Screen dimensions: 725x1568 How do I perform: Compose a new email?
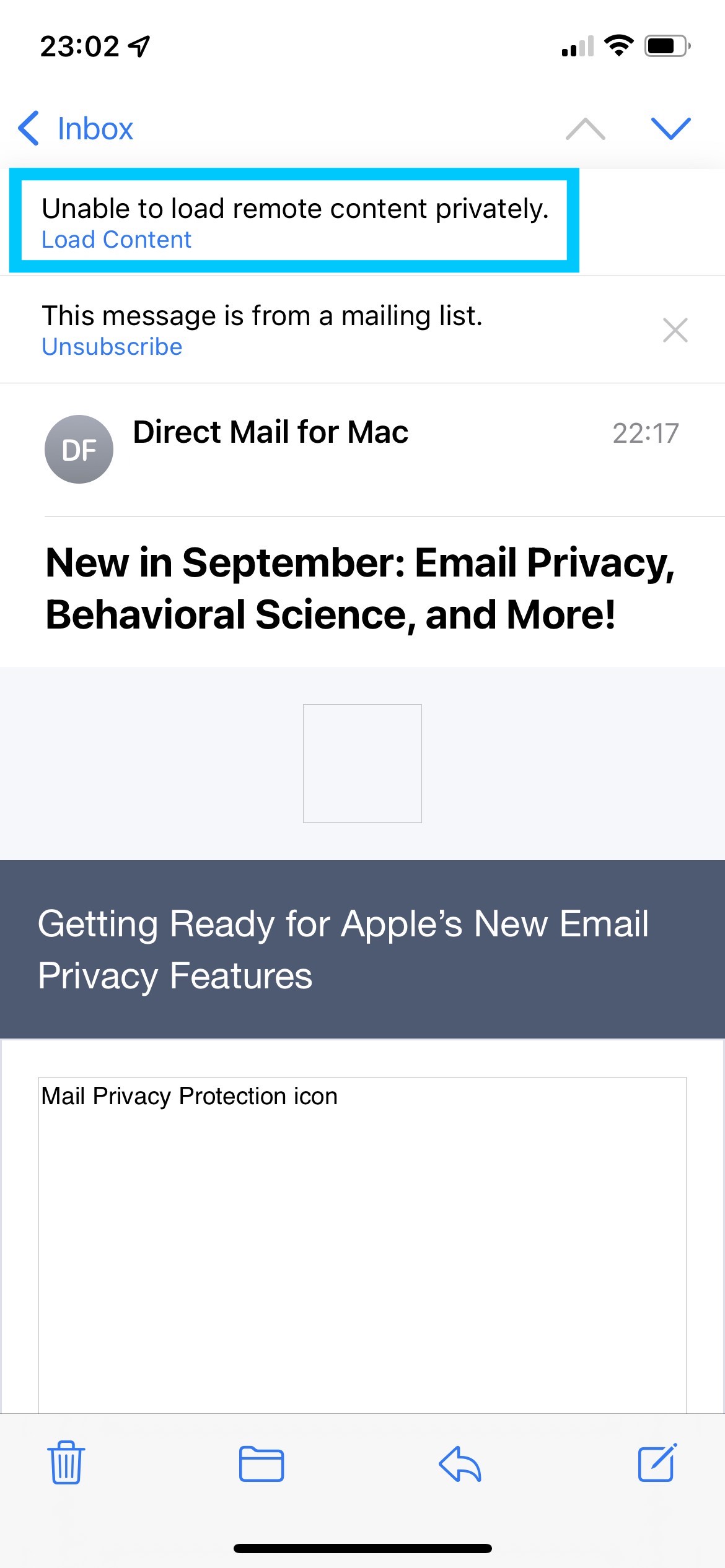point(657,1463)
